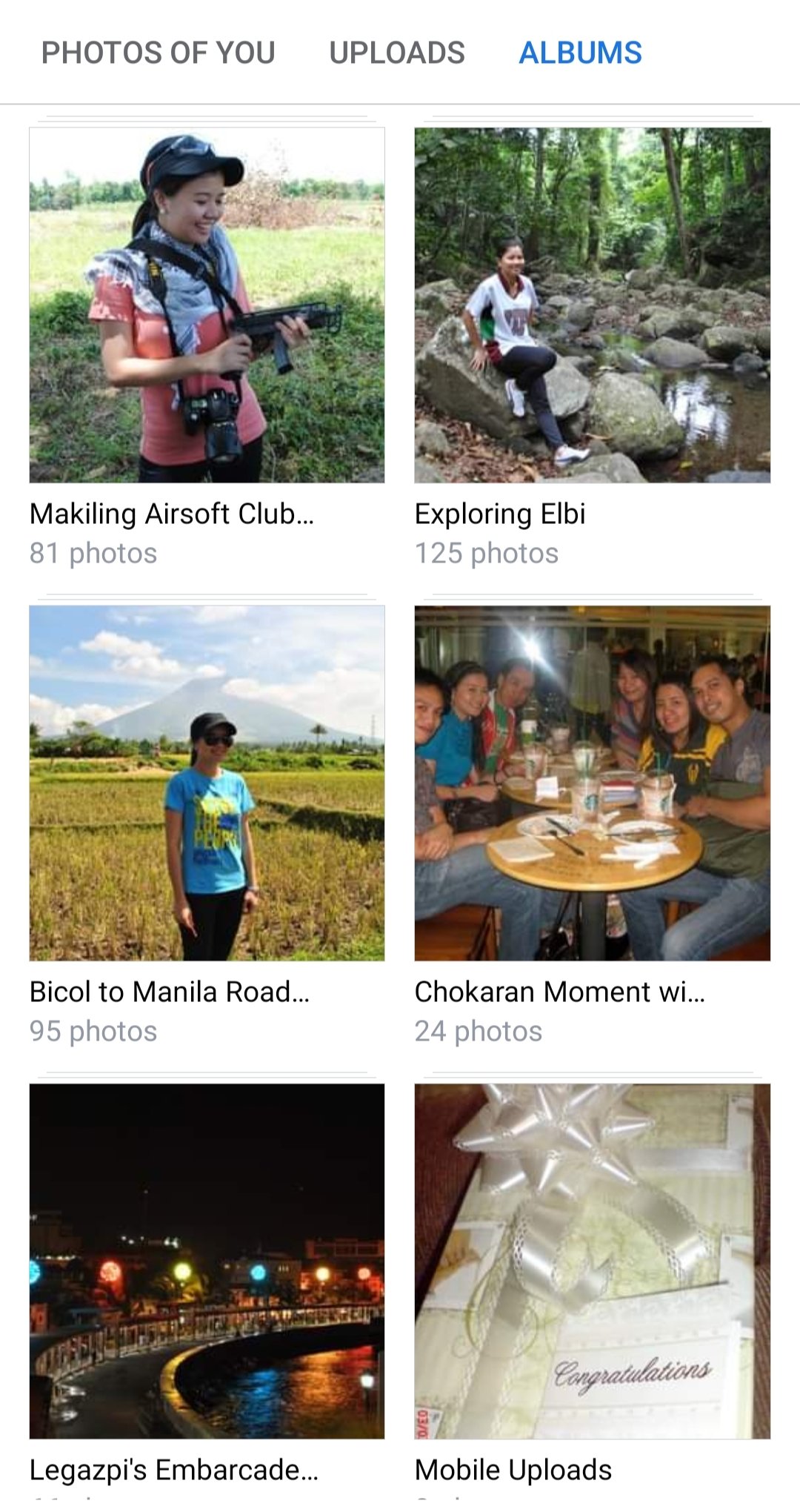The width and height of the screenshot is (800, 1512).
Task: Switch to the Photos of You tab
Action: pyautogui.click(x=158, y=53)
